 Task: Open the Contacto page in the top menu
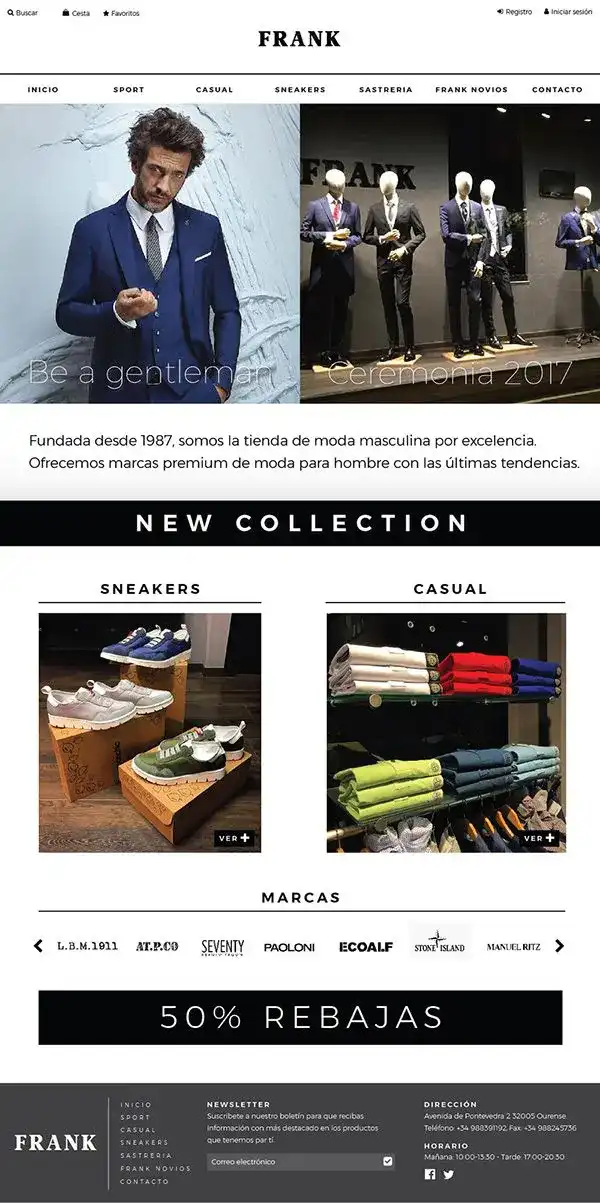[557, 90]
